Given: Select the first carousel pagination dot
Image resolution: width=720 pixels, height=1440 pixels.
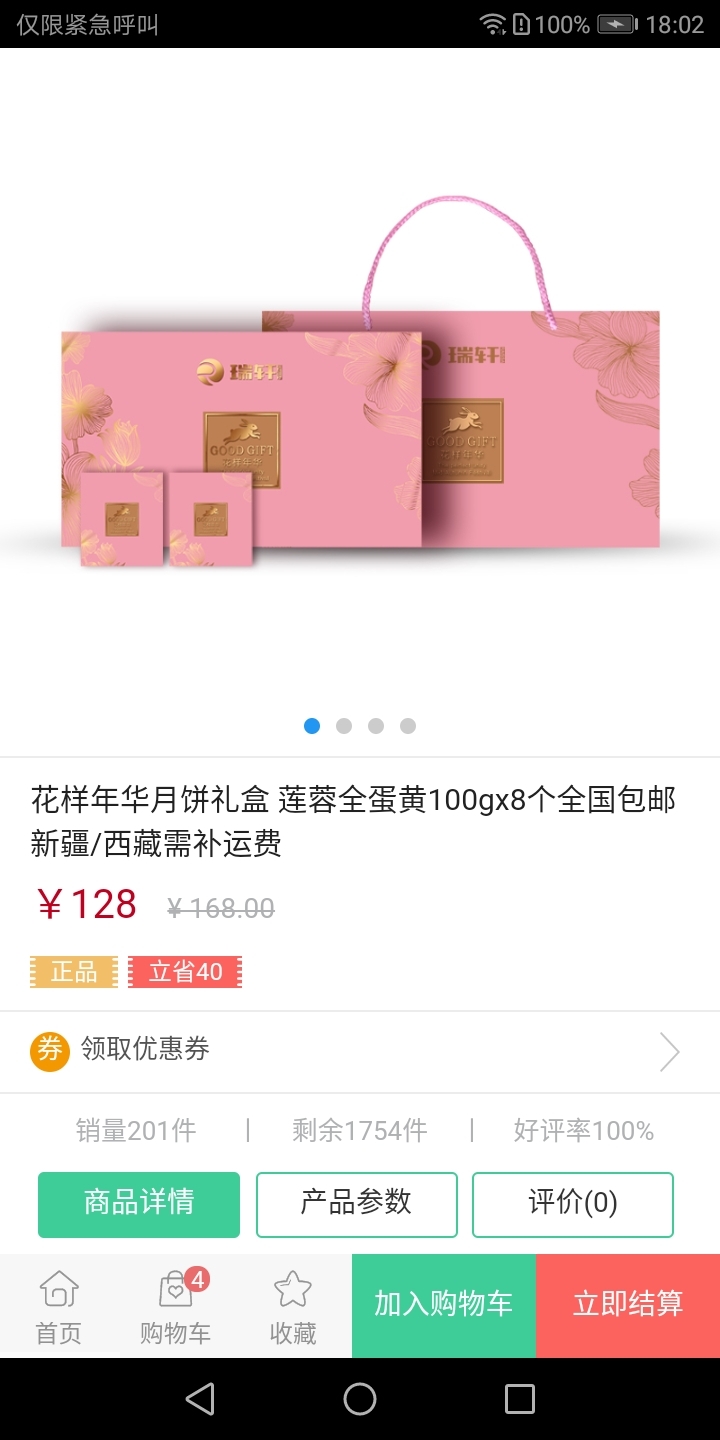Looking at the screenshot, I should [312, 726].
